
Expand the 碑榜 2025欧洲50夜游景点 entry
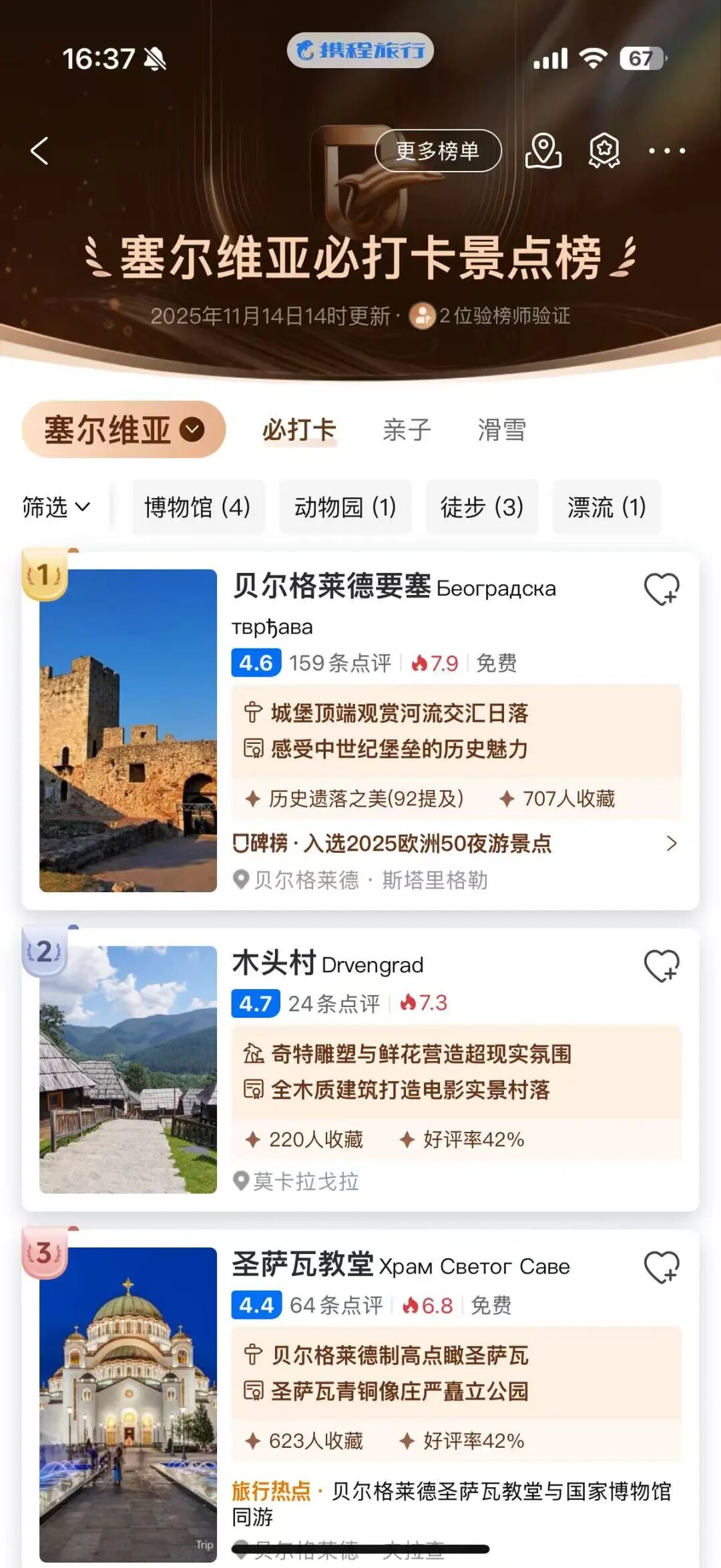[x=673, y=844]
